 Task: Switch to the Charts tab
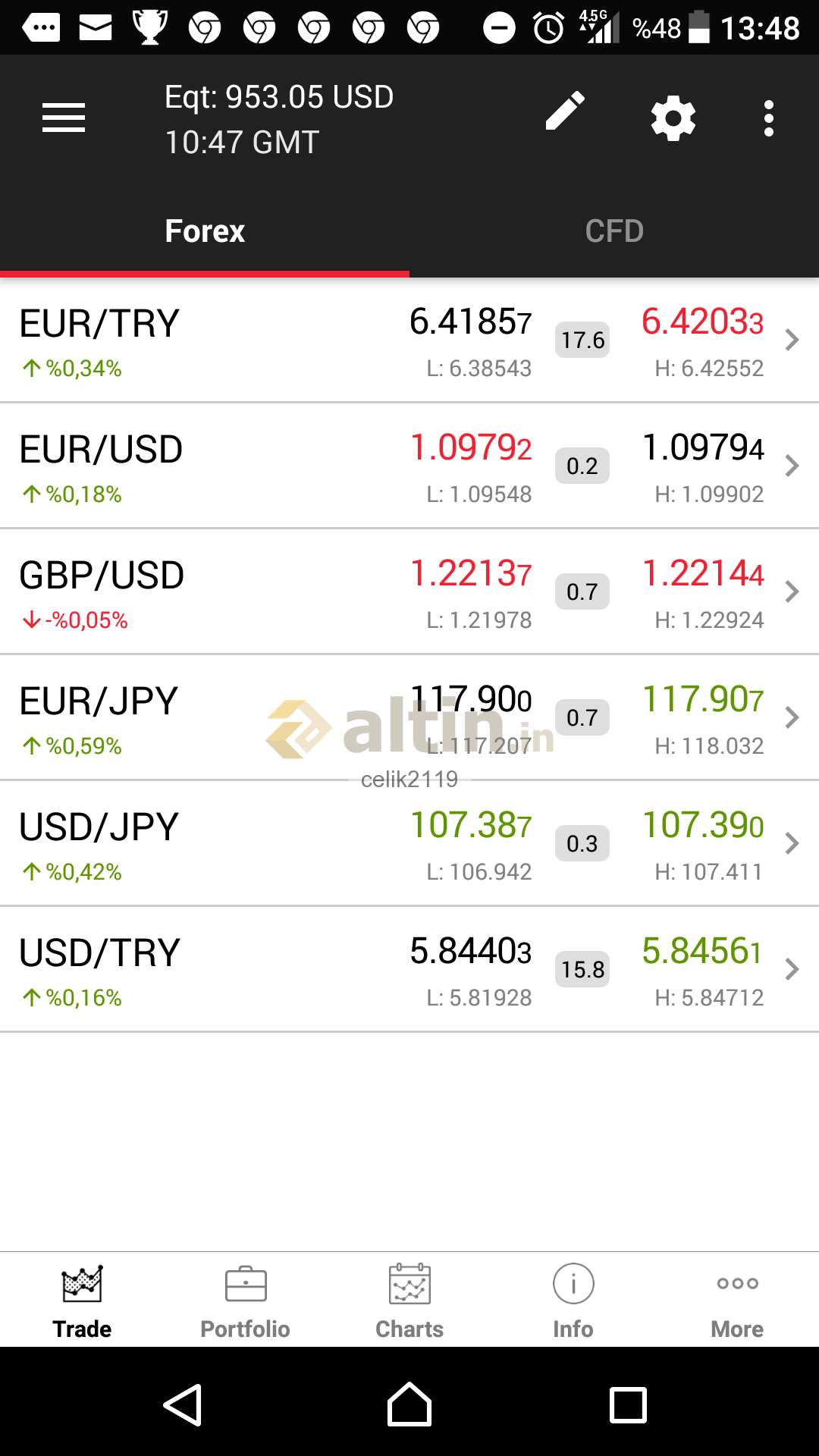[x=409, y=1301]
